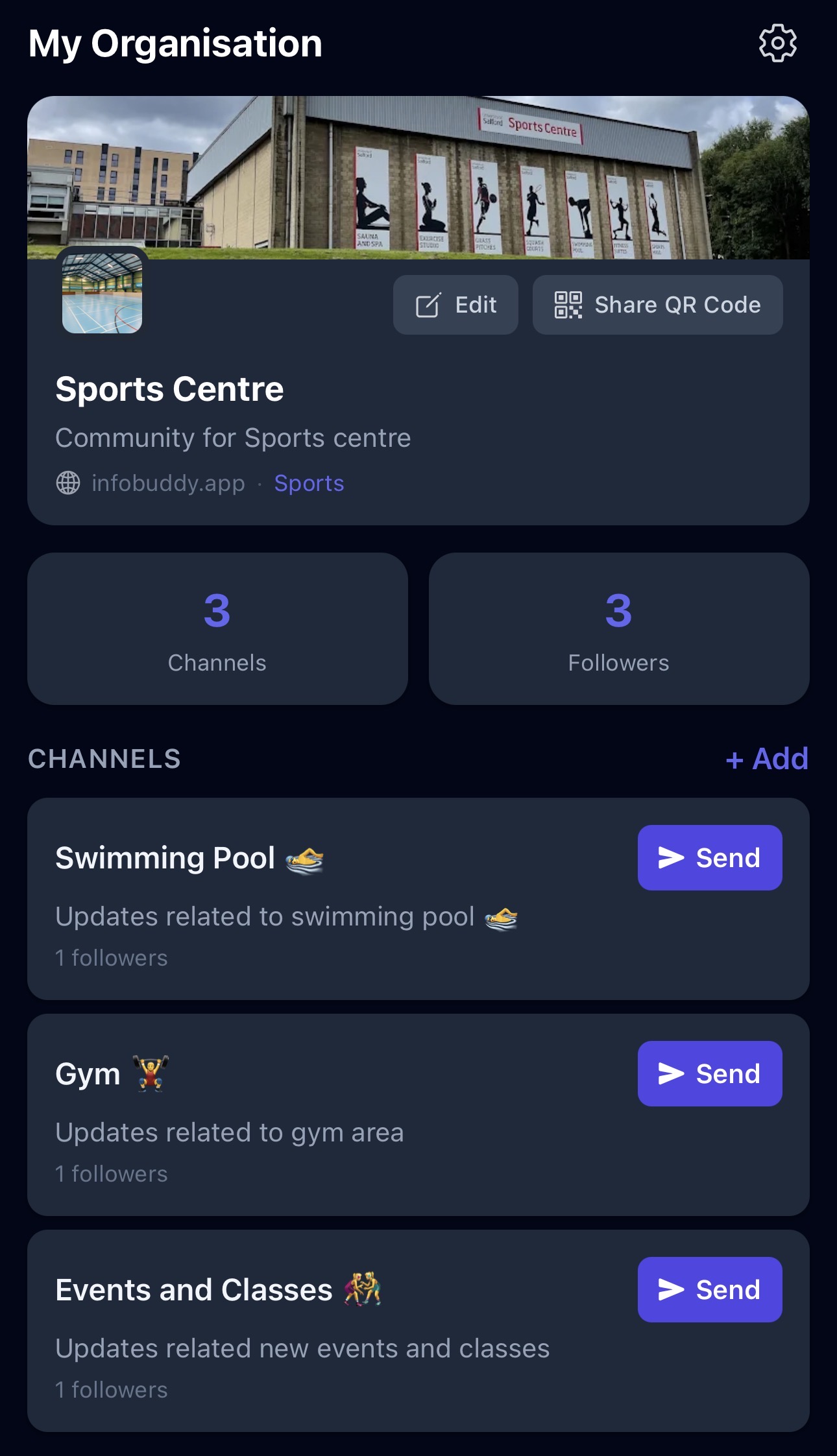Send update to Gym channel
837x1456 pixels.
(x=709, y=1073)
